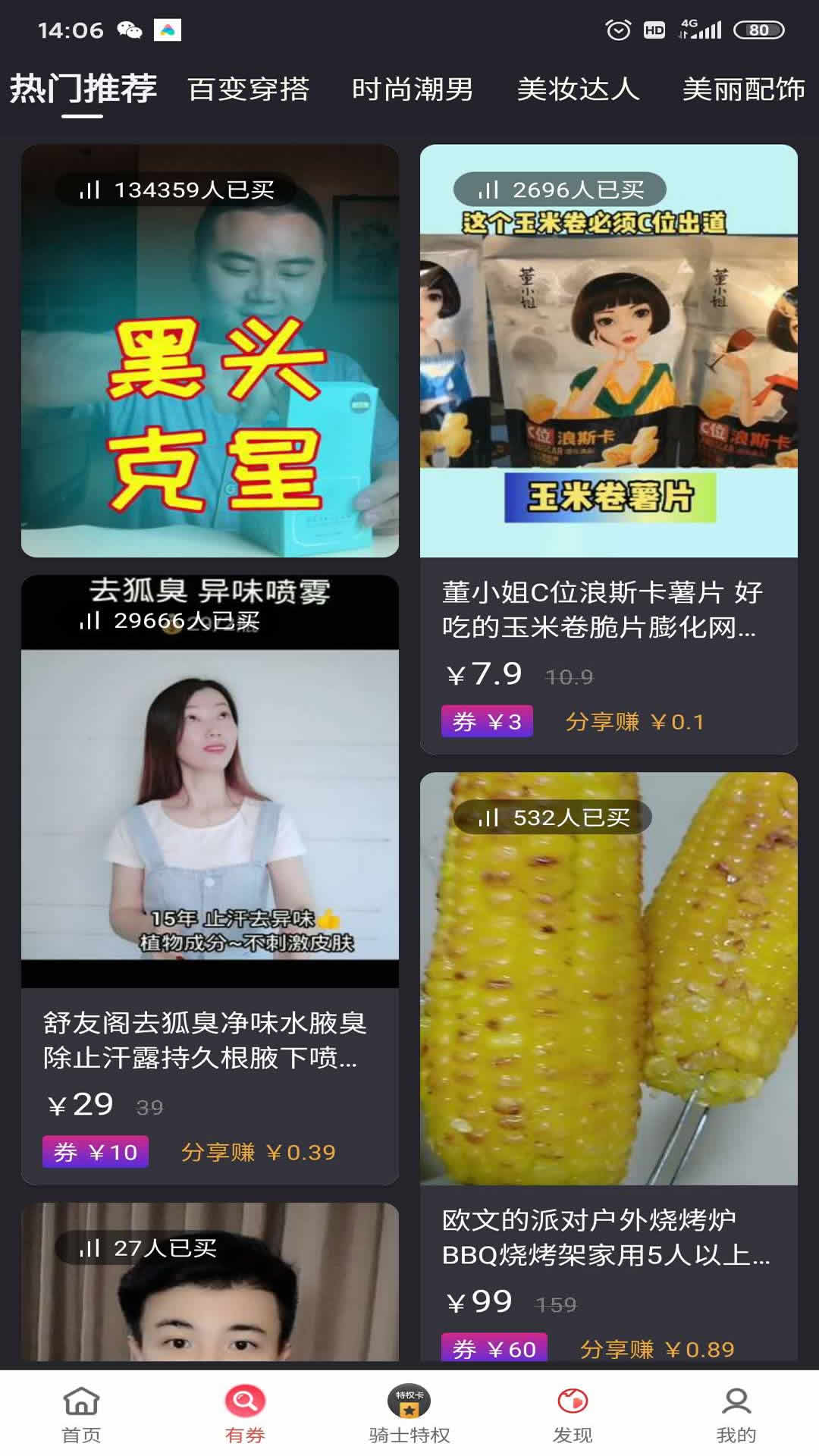
Task: Select the 时尚潮男 category tab
Action: (413, 89)
